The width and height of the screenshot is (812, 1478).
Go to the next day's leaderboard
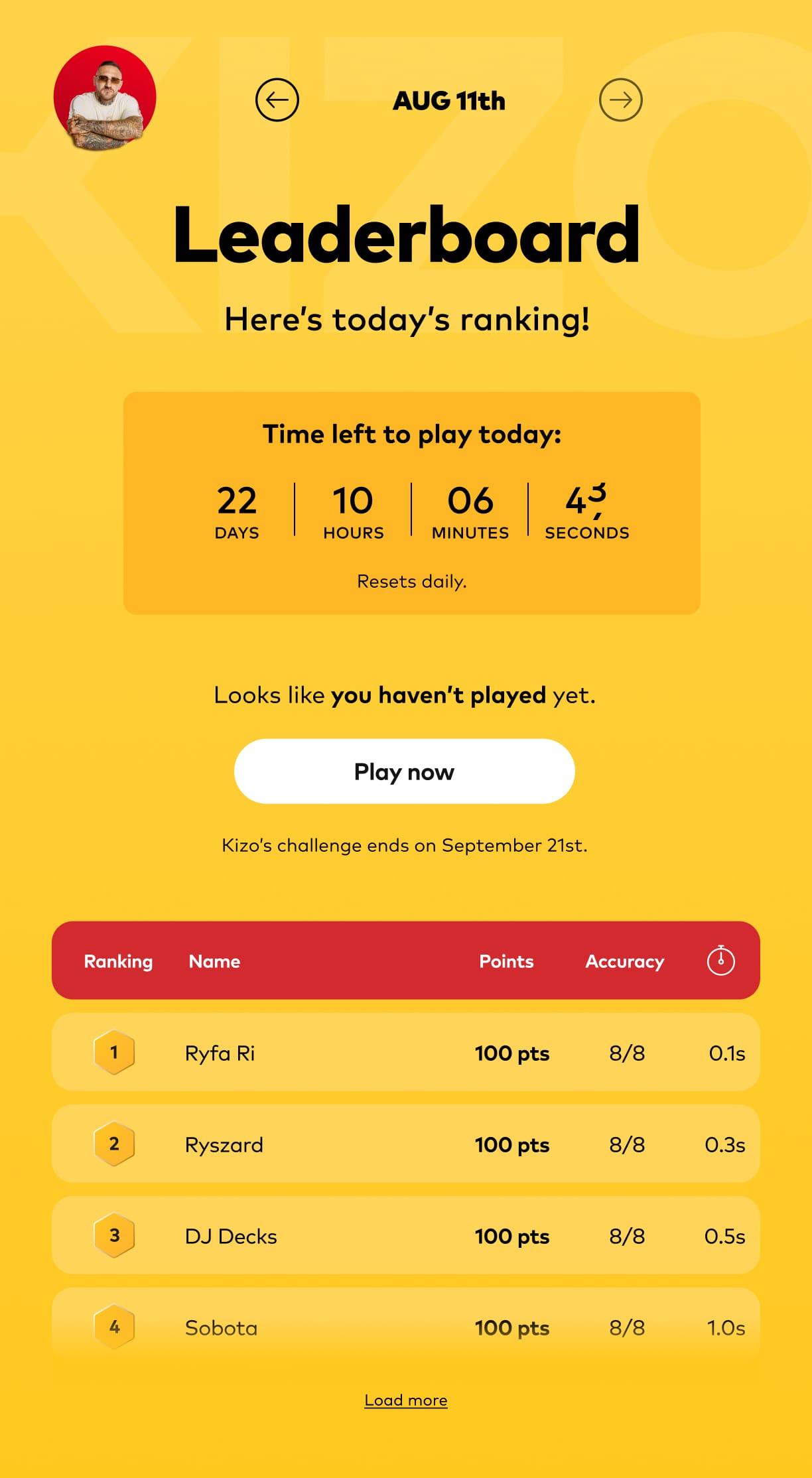coord(620,100)
